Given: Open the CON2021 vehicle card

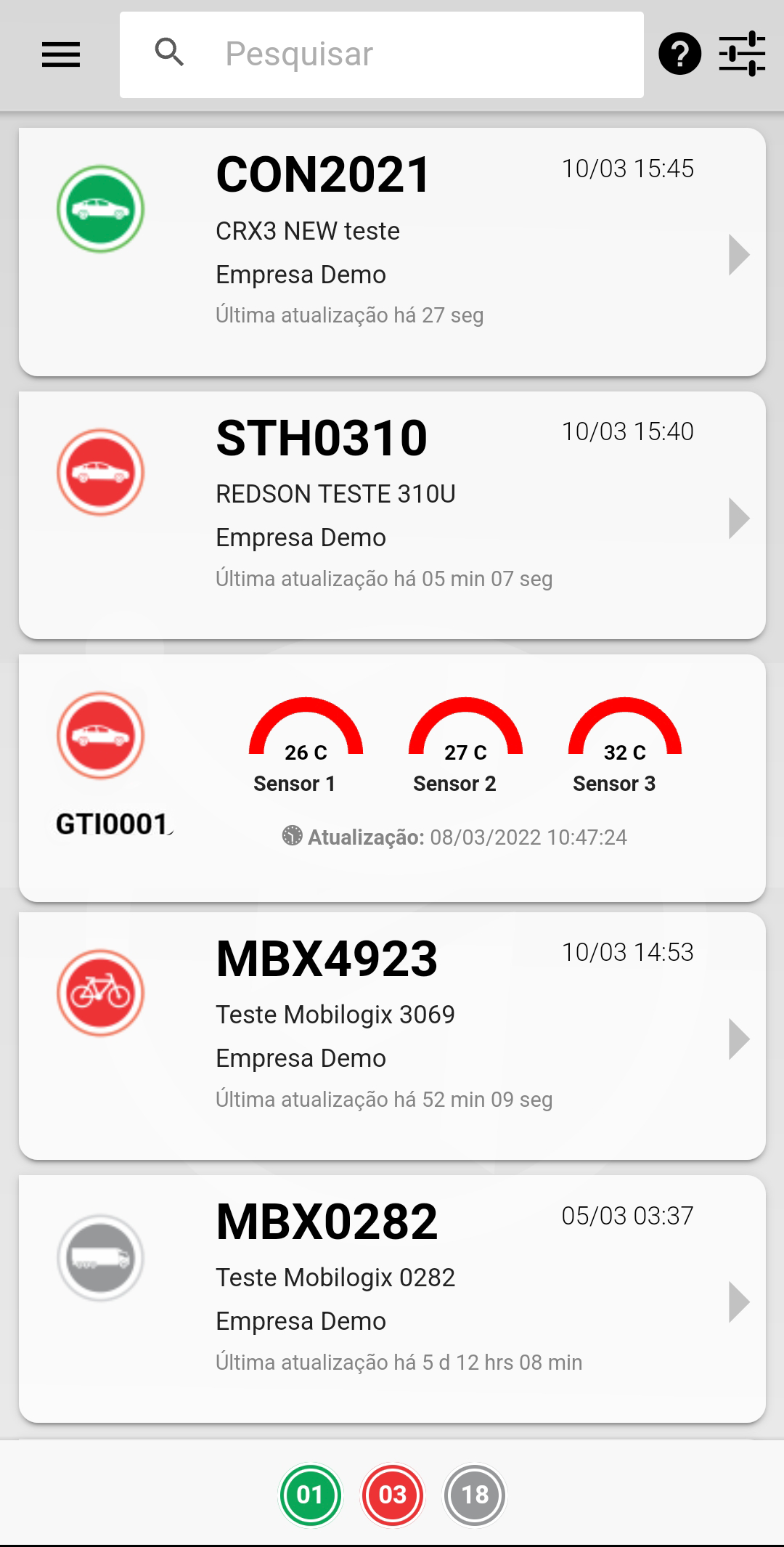Looking at the screenshot, I should coord(392,252).
